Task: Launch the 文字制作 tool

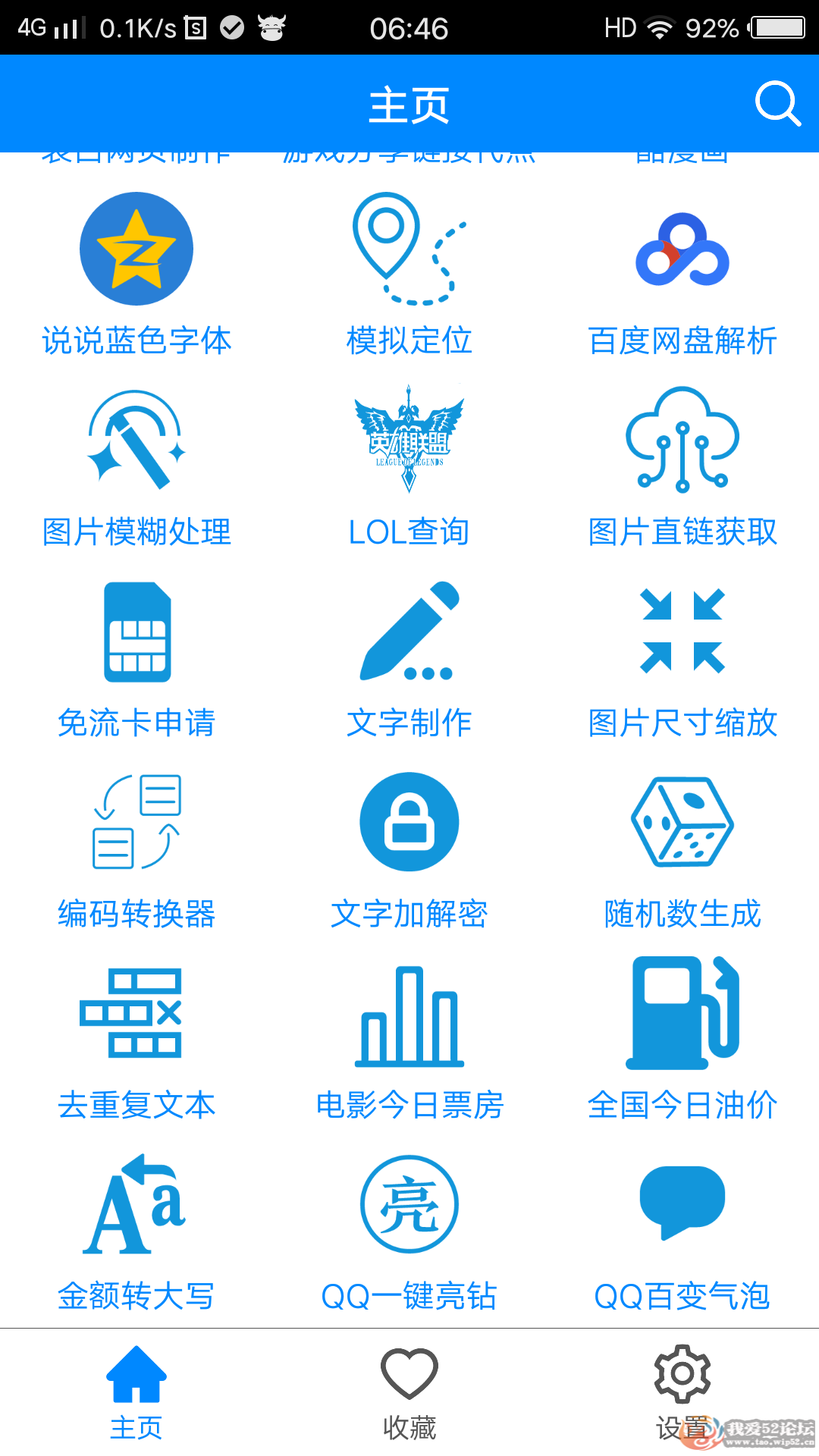Action: (x=409, y=657)
